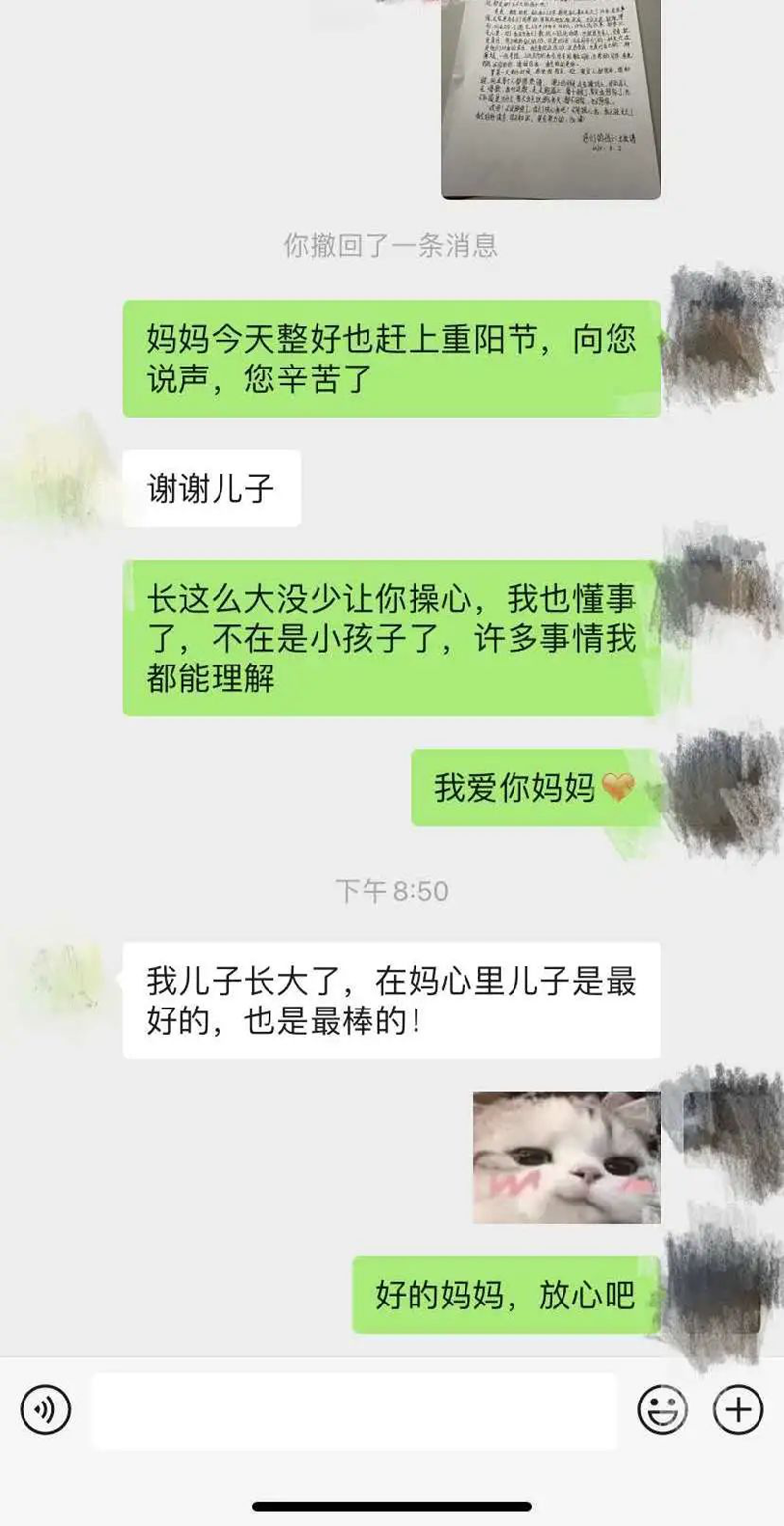View the handwritten letter photo
Viewport: 784px width, 1526px height.
pyautogui.click(x=551, y=98)
